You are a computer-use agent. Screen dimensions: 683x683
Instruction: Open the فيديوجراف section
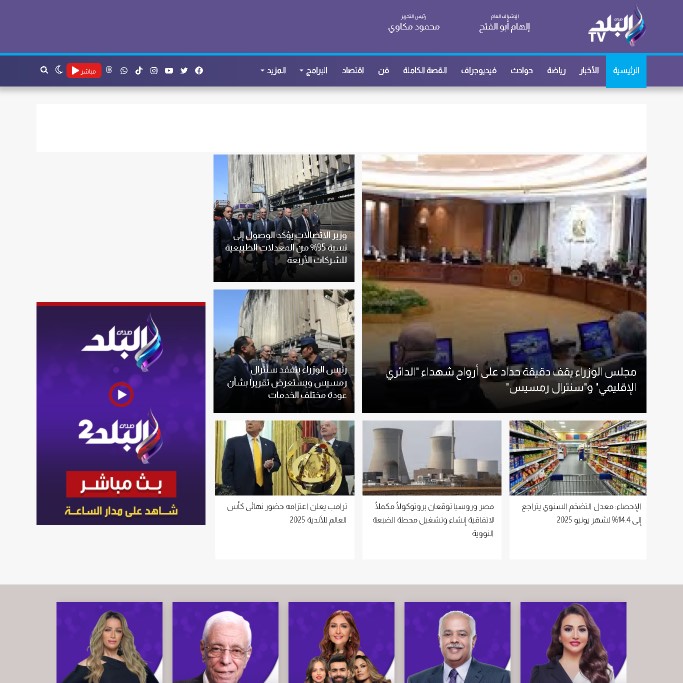click(478, 71)
